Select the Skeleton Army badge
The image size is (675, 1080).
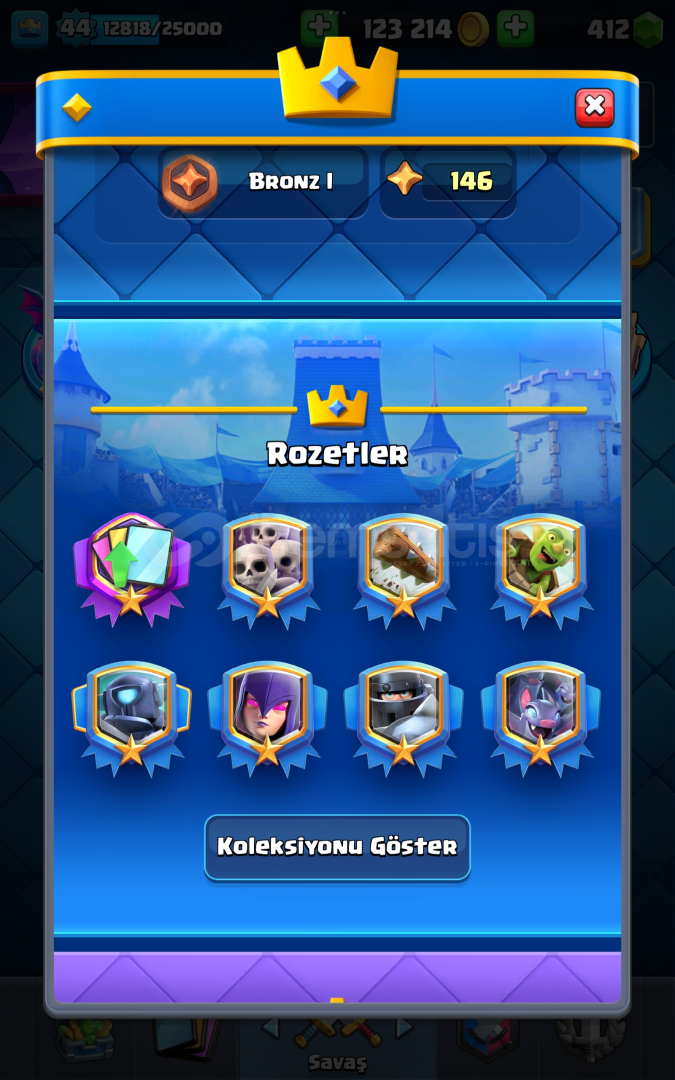point(267,570)
